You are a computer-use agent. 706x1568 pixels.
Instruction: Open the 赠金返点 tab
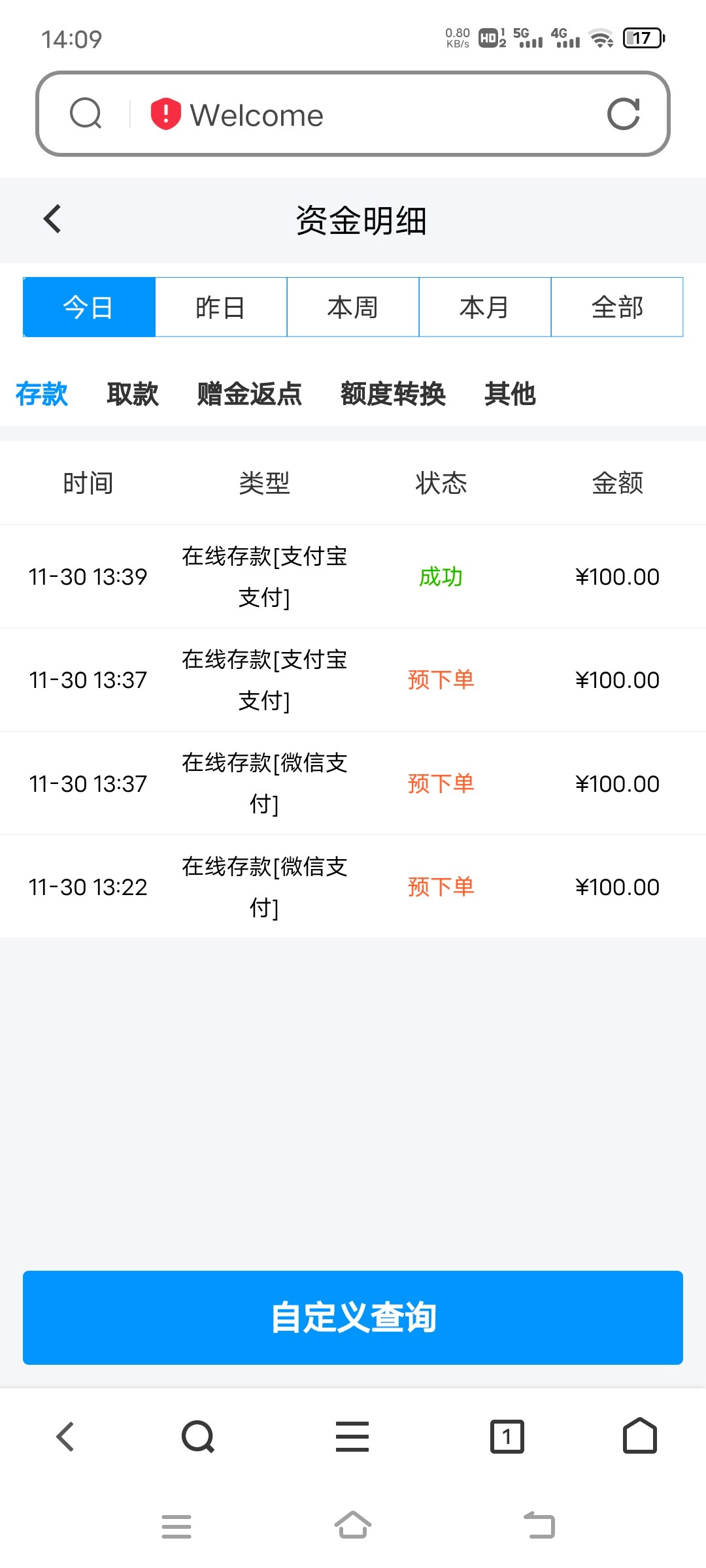click(x=249, y=394)
